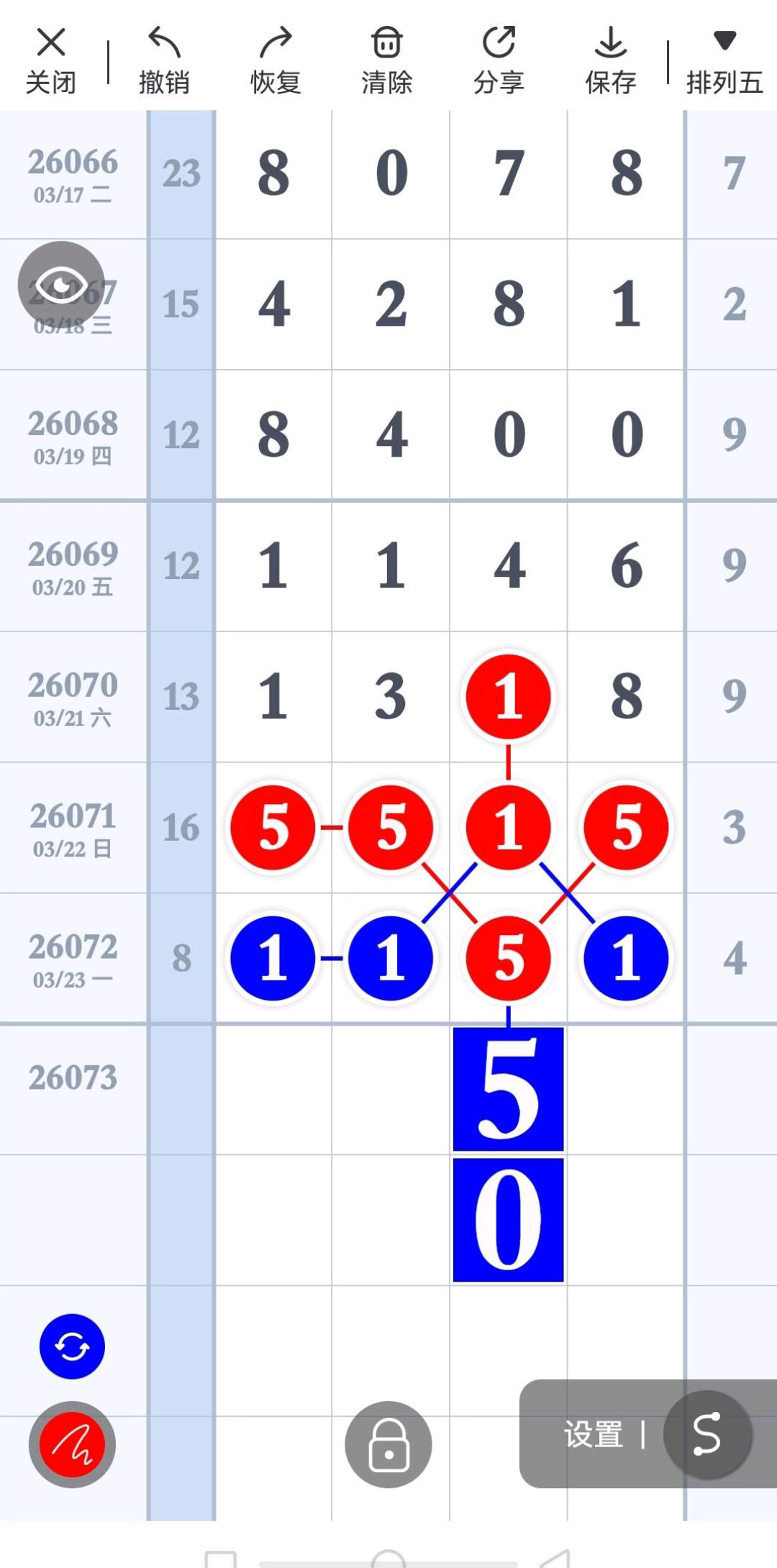Image resolution: width=777 pixels, height=1568 pixels.
Task: Undo the last mark with 撤销
Action: pos(164,61)
